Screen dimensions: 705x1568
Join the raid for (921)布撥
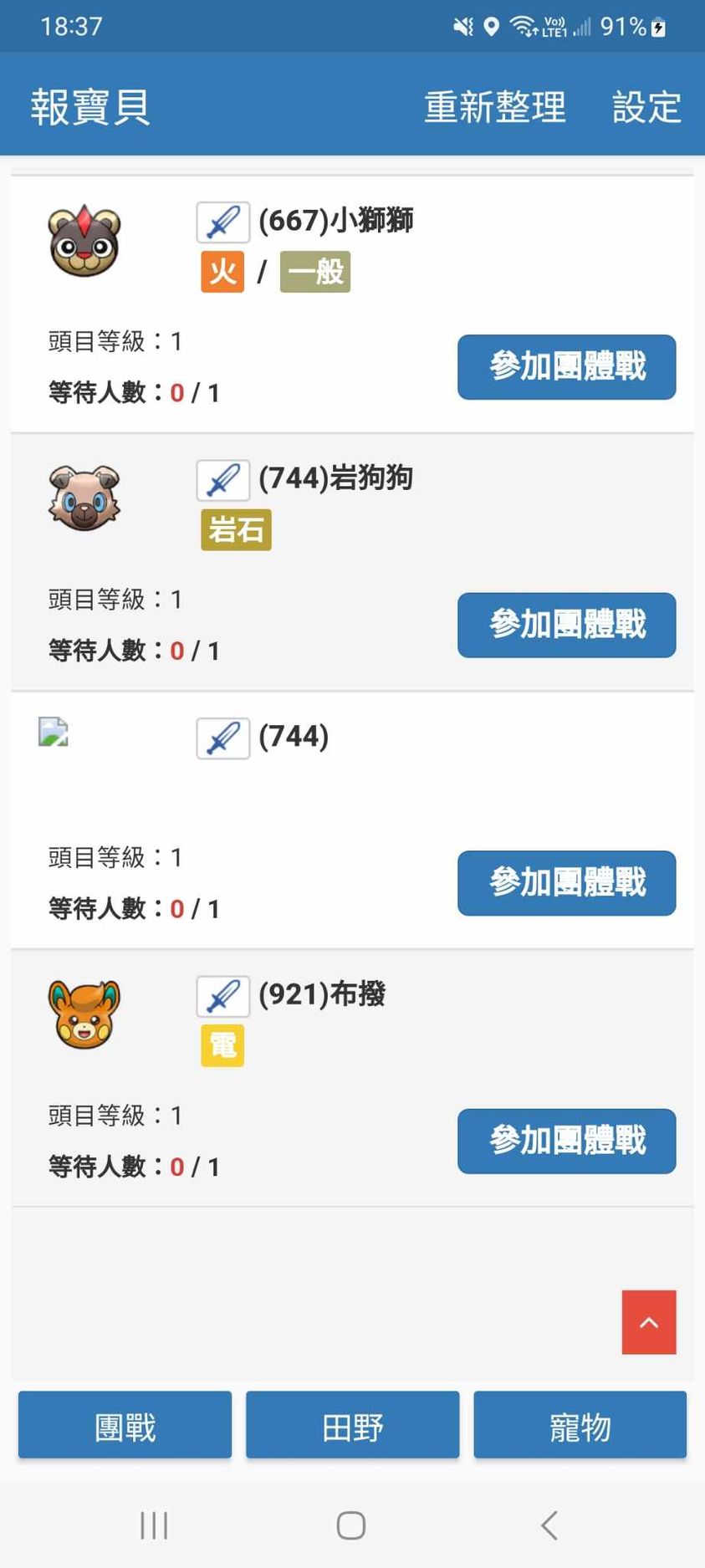[566, 1141]
